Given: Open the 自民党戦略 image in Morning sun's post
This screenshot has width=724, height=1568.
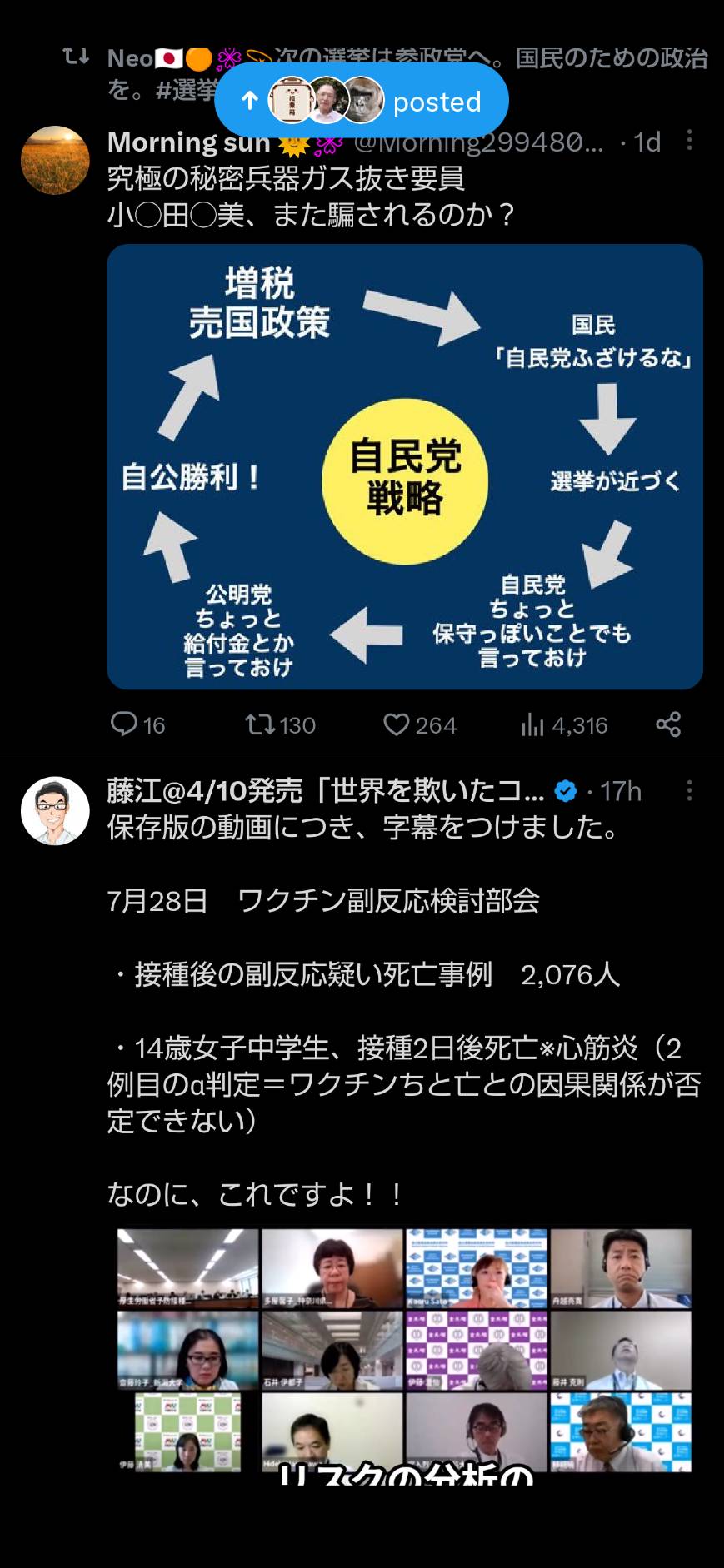Looking at the screenshot, I should coord(405,466).
